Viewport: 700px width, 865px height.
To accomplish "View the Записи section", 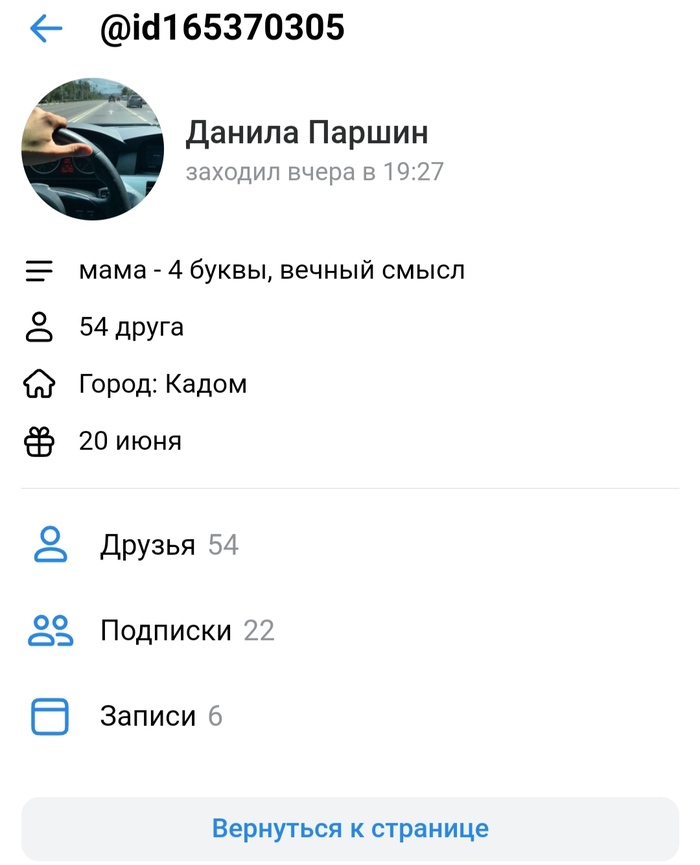I will 147,716.
